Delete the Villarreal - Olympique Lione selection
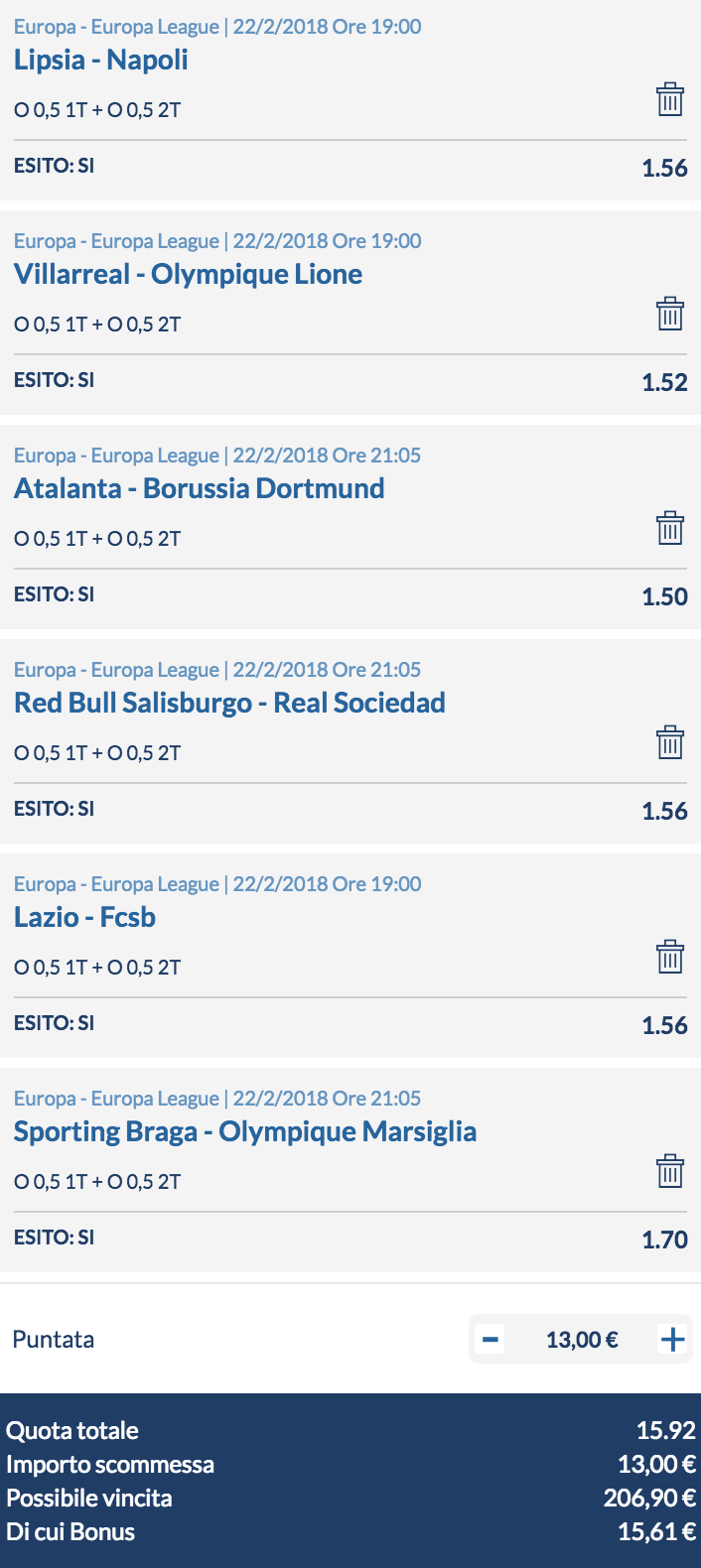701x1568 pixels. click(670, 314)
